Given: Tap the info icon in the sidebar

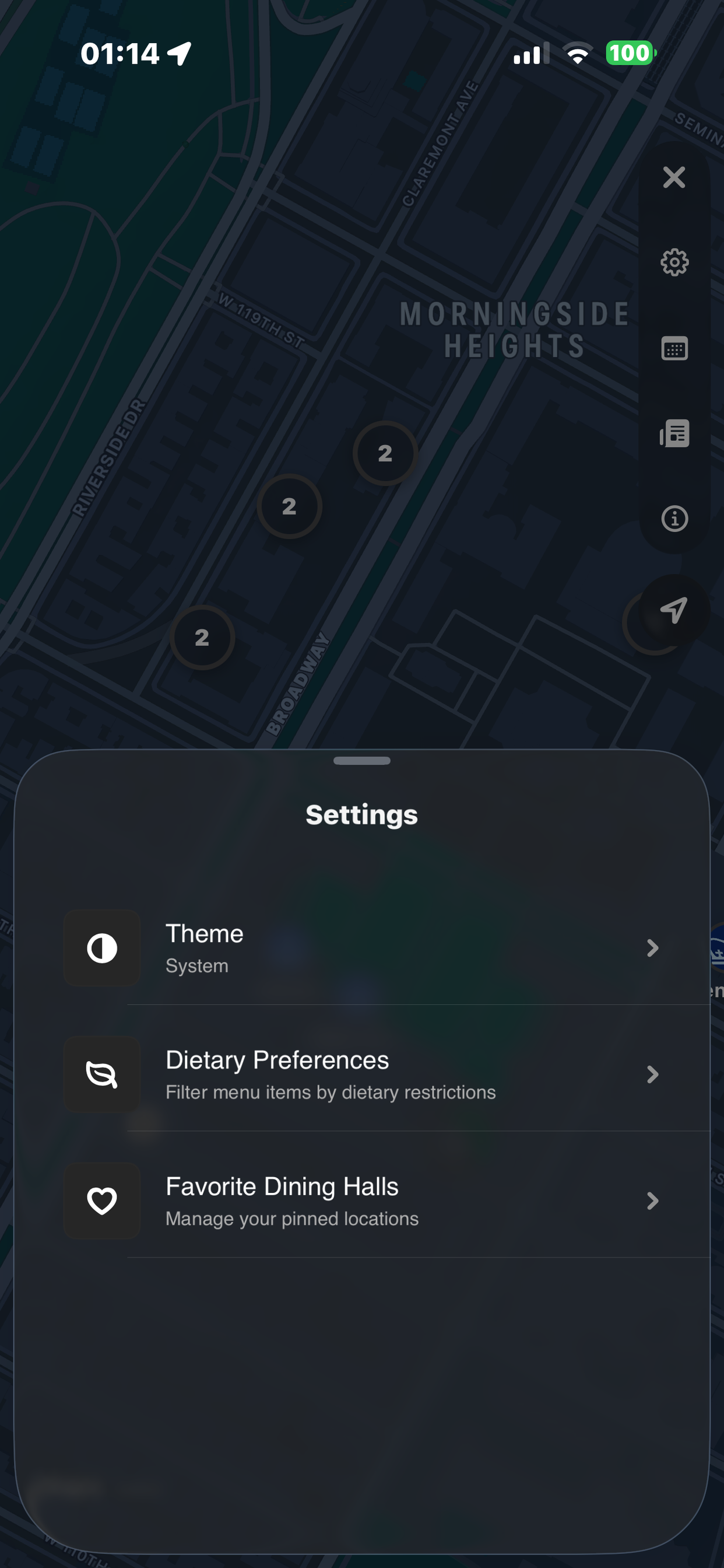Looking at the screenshot, I should pyautogui.click(x=674, y=519).
